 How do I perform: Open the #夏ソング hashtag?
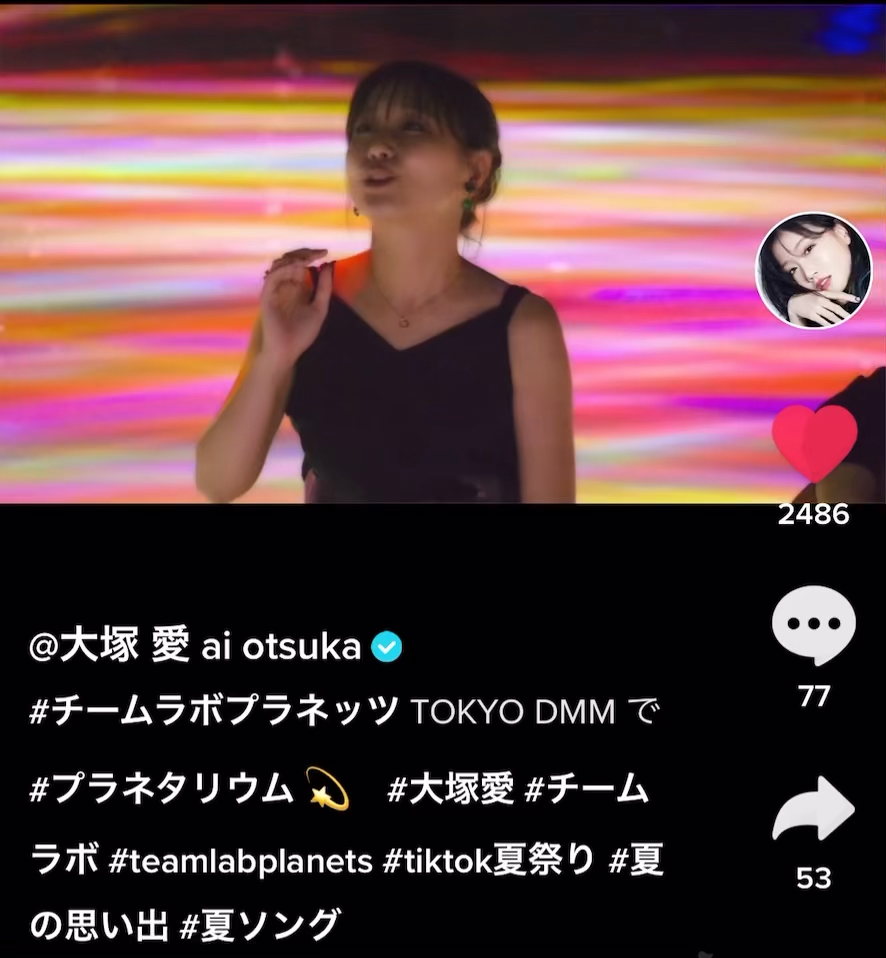tap(260, 926)
